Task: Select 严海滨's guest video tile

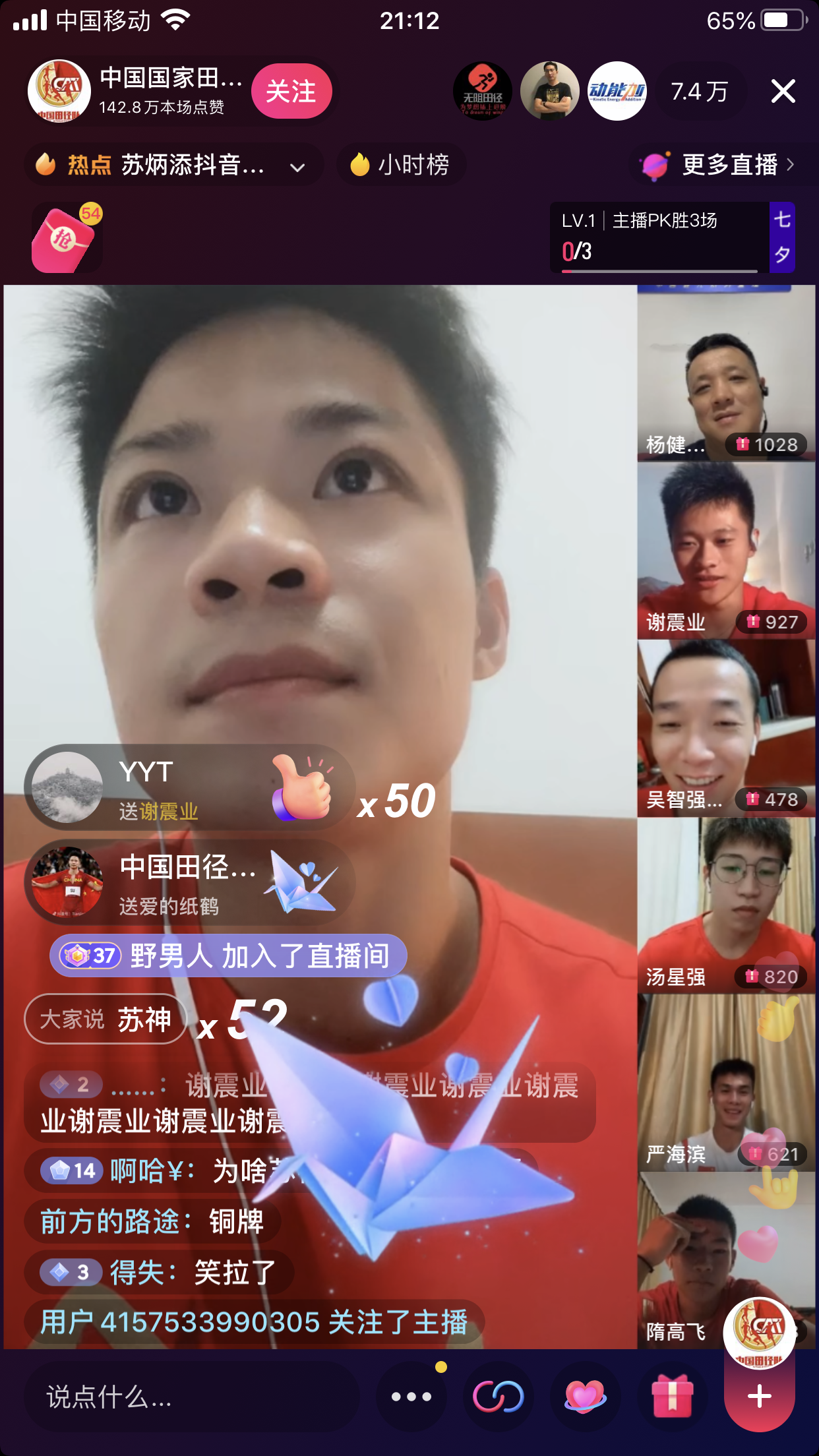Action: point(725,1082)
